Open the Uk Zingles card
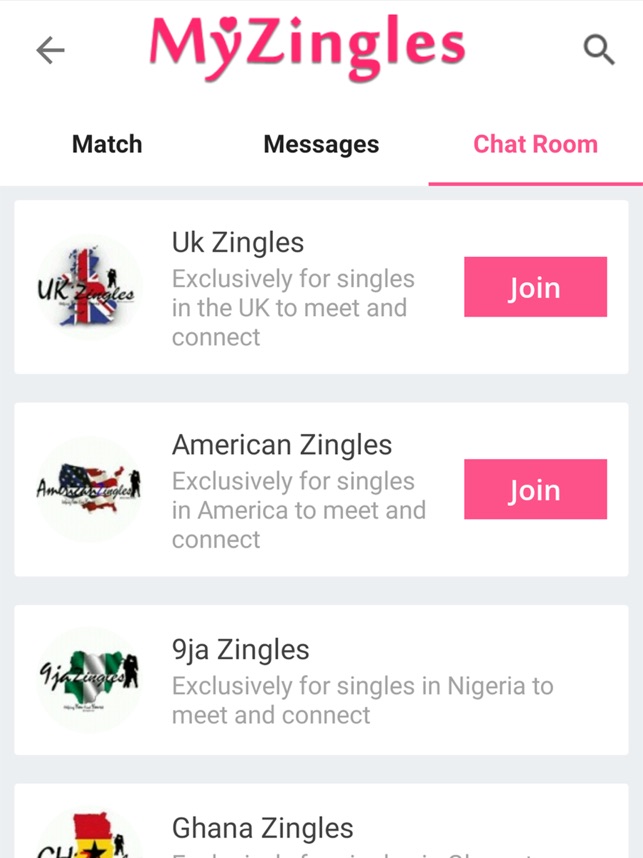 pos(300,288)
